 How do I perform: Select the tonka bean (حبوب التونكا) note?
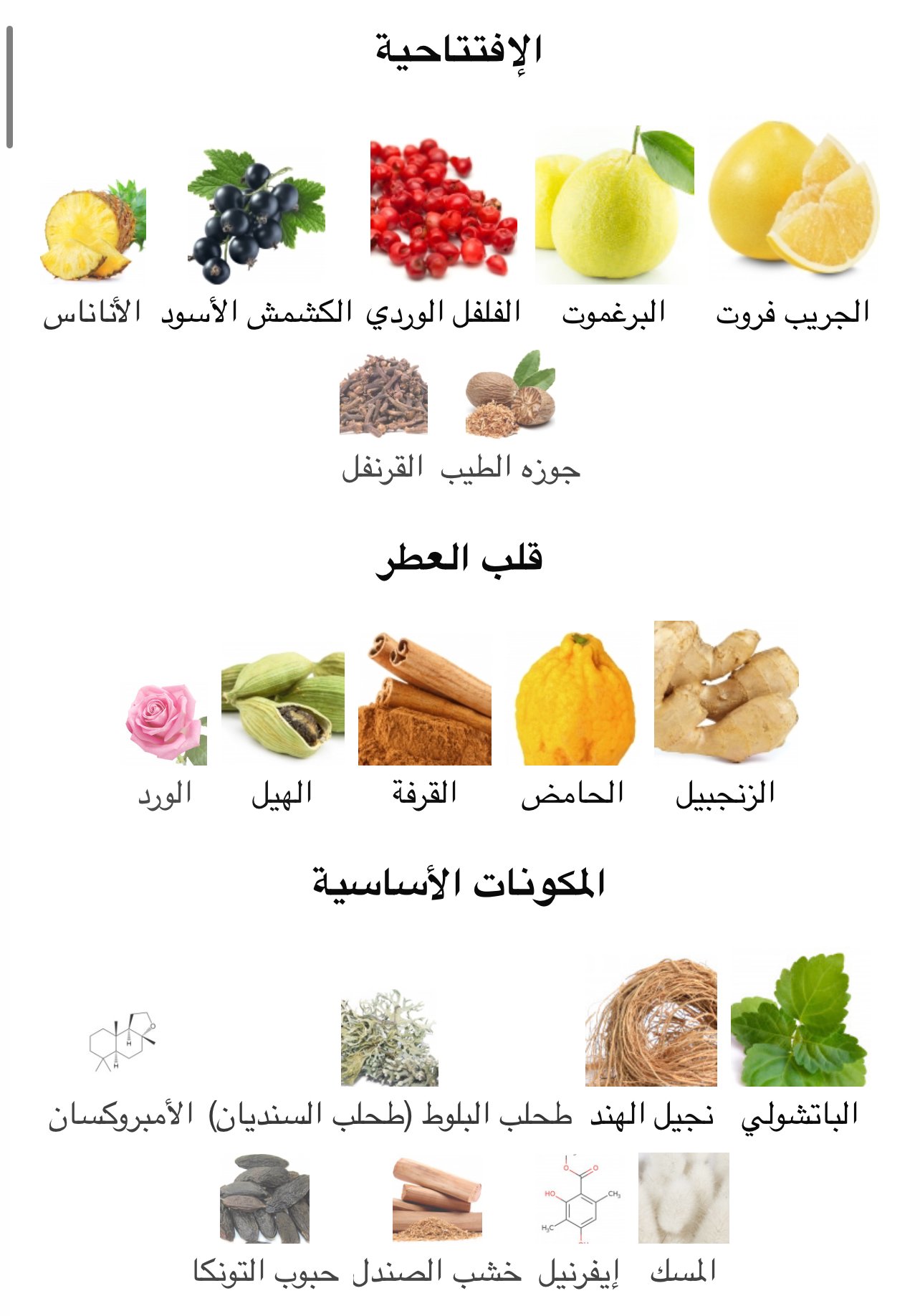[x=264, y=1199]
